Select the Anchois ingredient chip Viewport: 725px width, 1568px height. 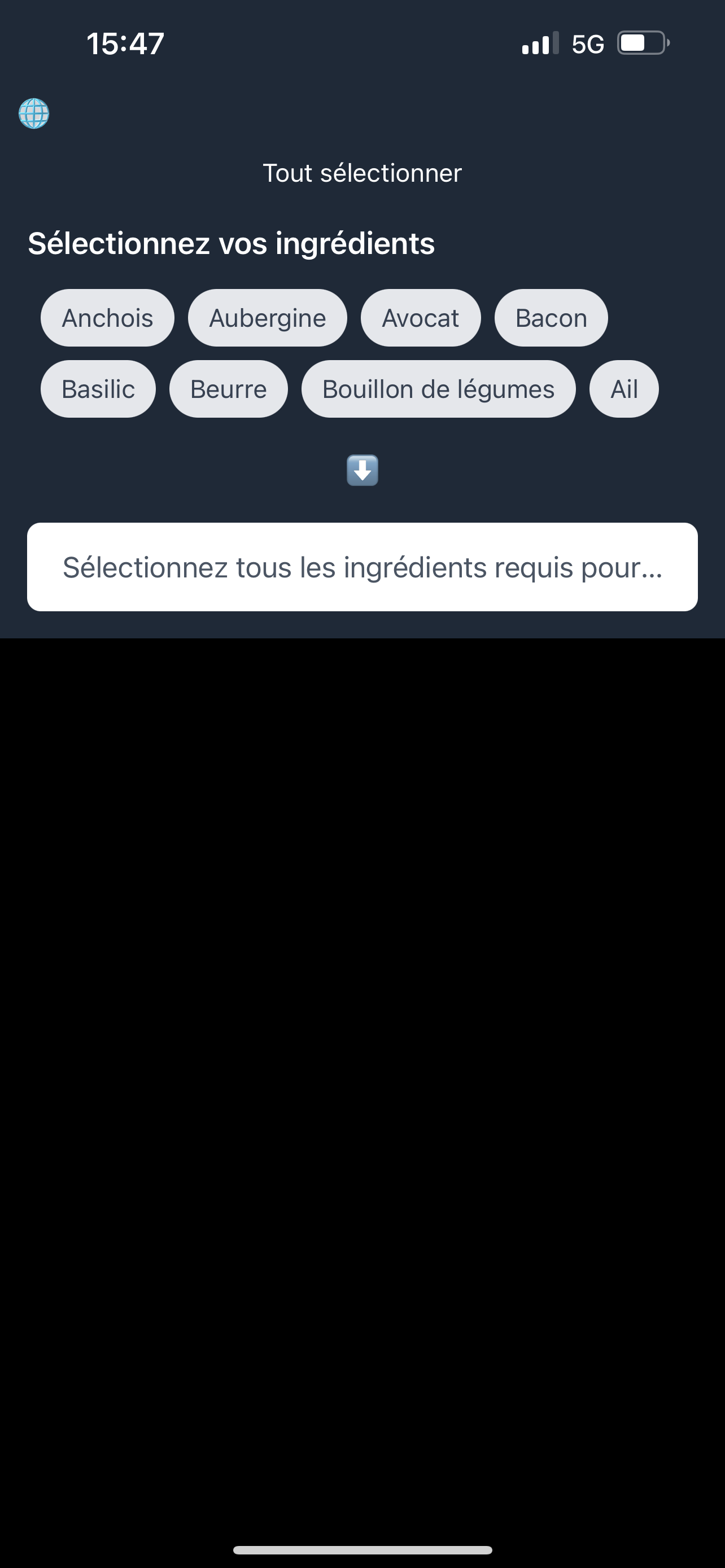[107, 317]
